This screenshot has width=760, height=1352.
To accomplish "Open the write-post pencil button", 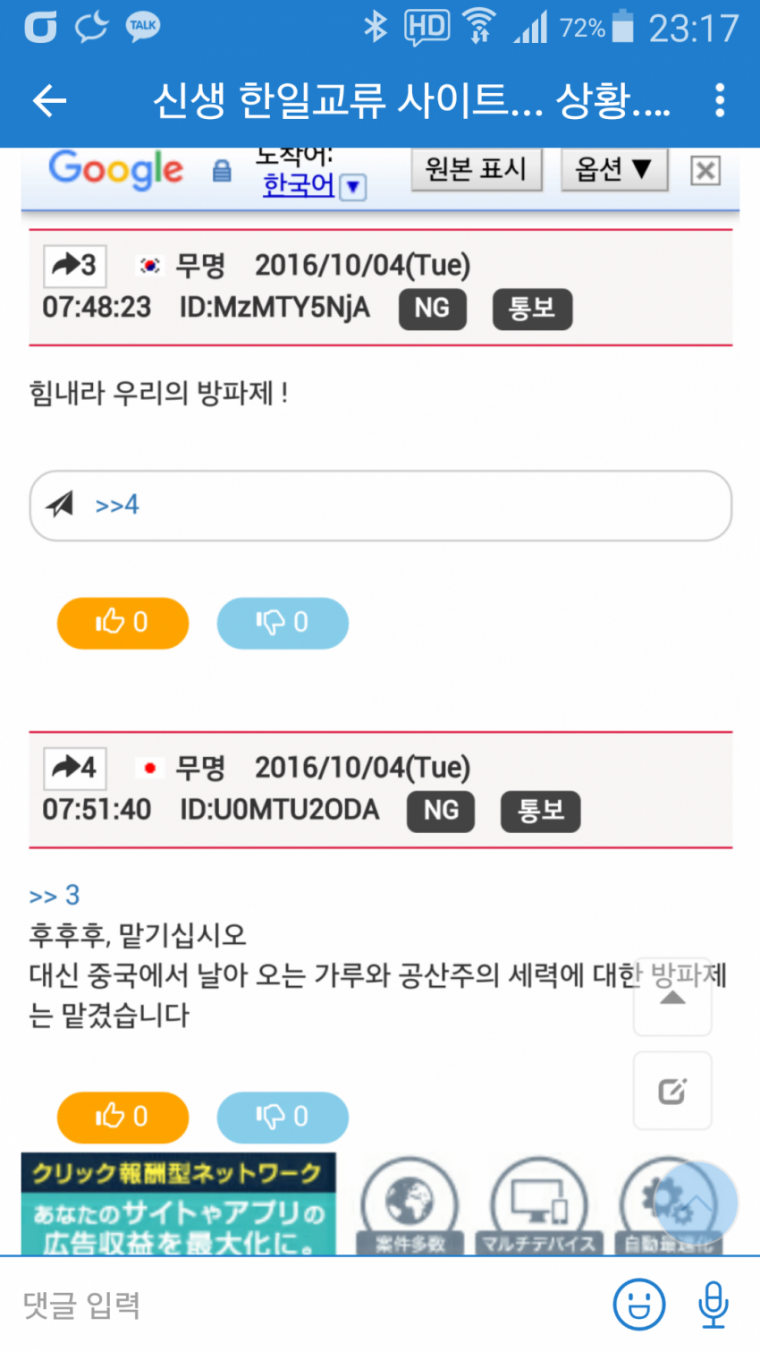I will [x=672, y=1091].
